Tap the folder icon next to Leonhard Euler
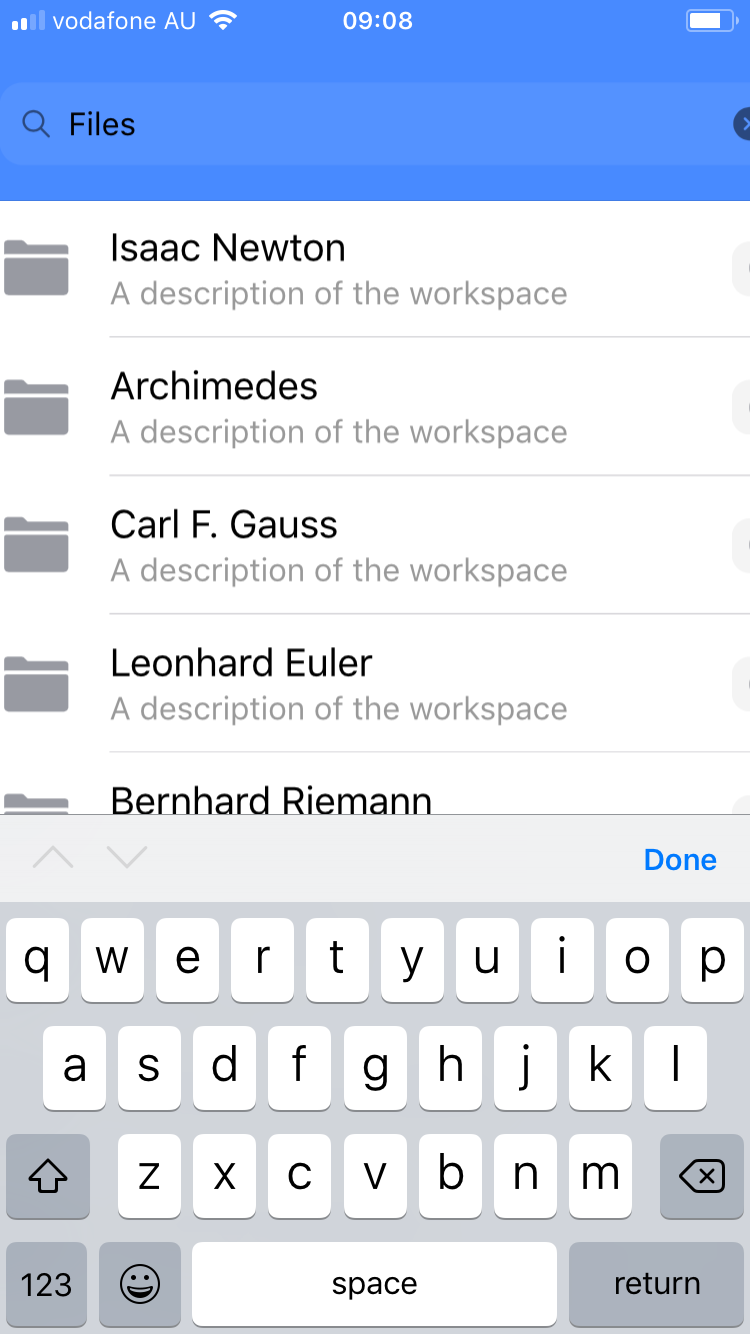Viewport: 750px width, 1334px height. pyautogui.click(x=36, y=683)
